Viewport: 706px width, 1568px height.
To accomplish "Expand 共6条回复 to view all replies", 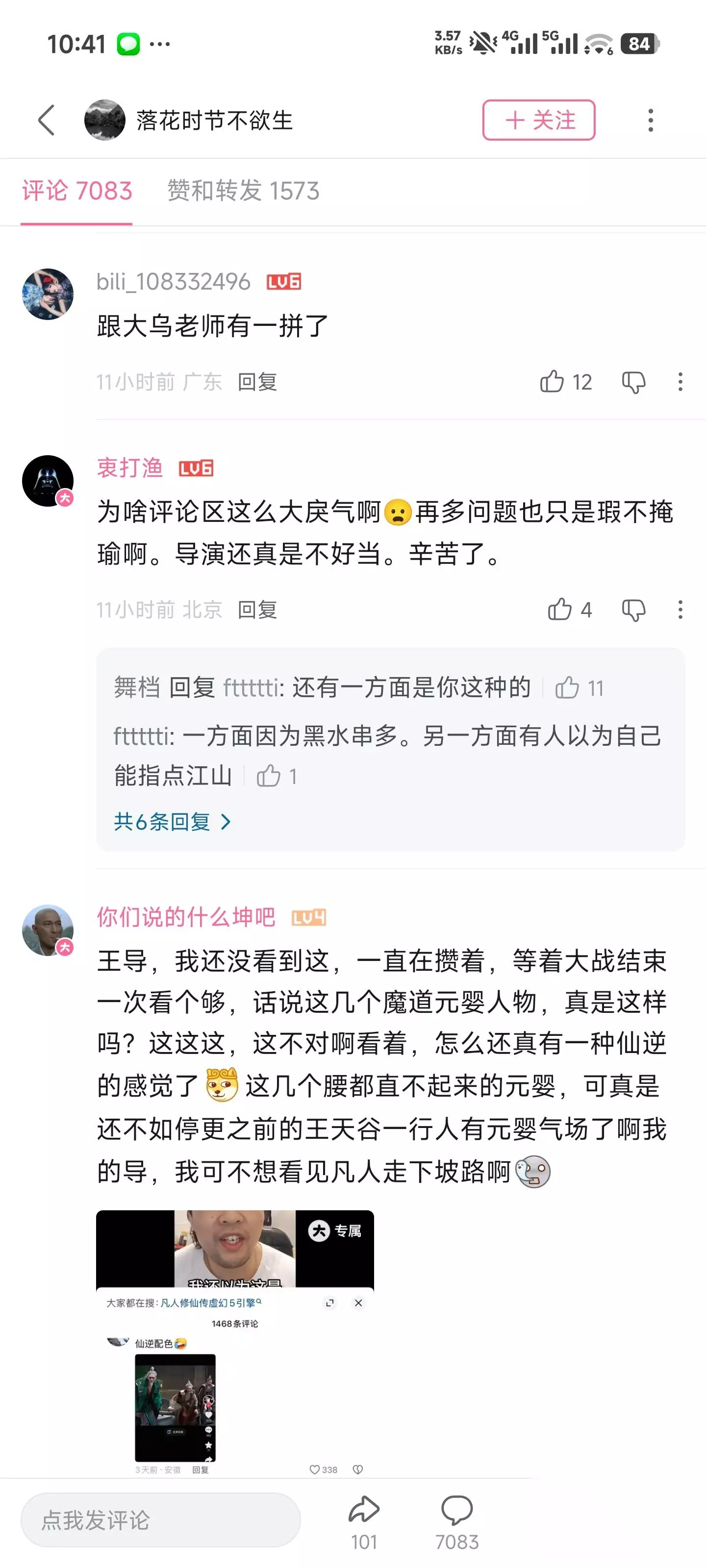I will point(173,822).
